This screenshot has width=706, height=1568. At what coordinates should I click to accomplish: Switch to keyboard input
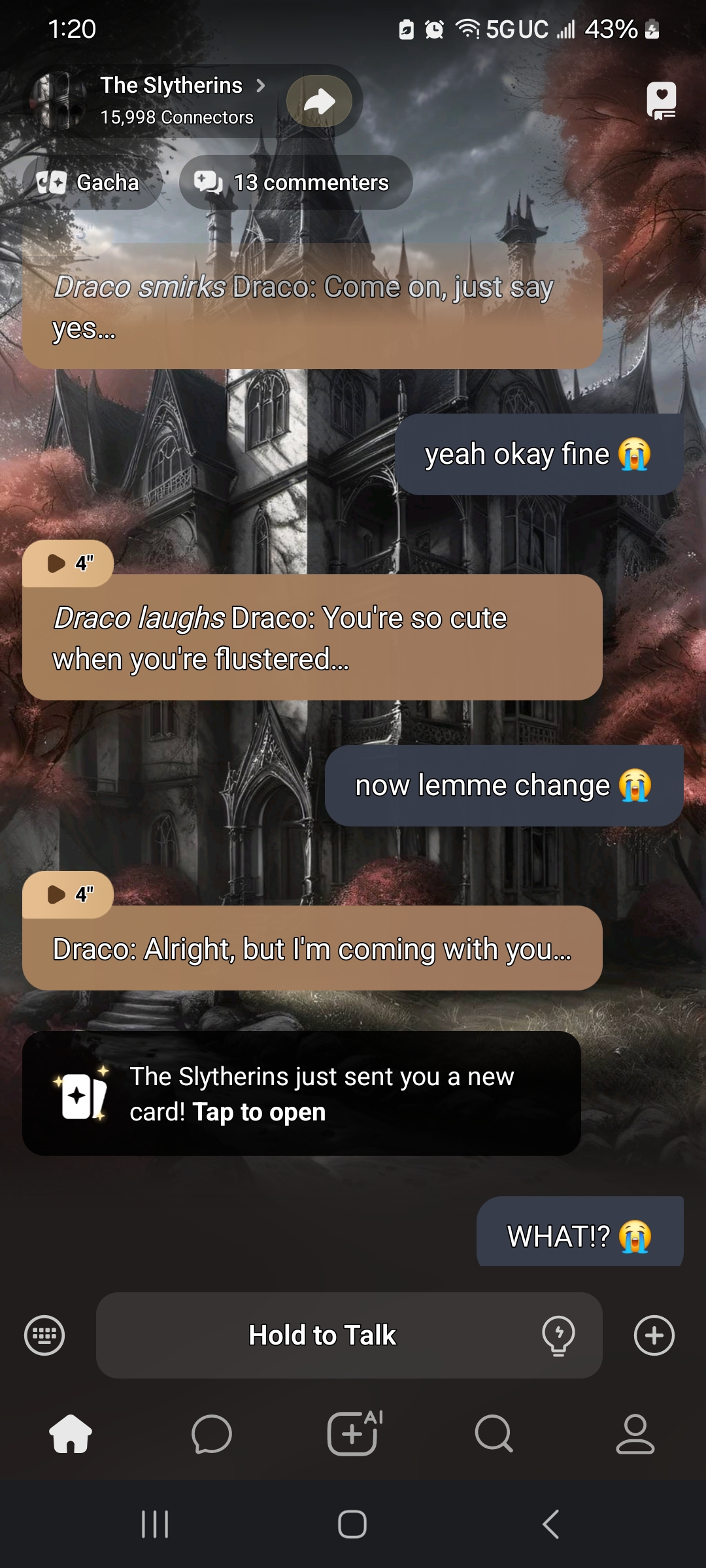pyautogui.click(x=44, y=1335)
